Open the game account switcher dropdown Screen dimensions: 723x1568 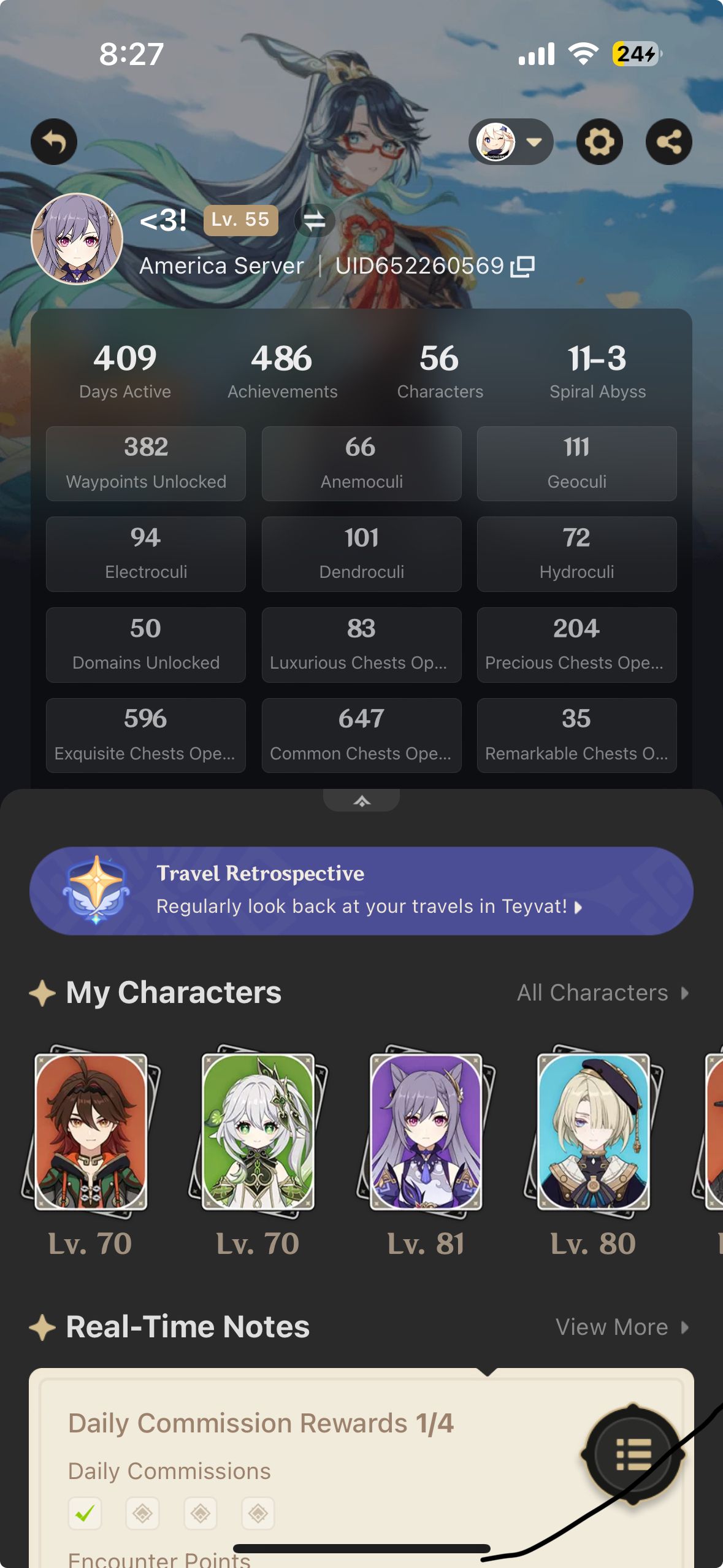(510, 142)
